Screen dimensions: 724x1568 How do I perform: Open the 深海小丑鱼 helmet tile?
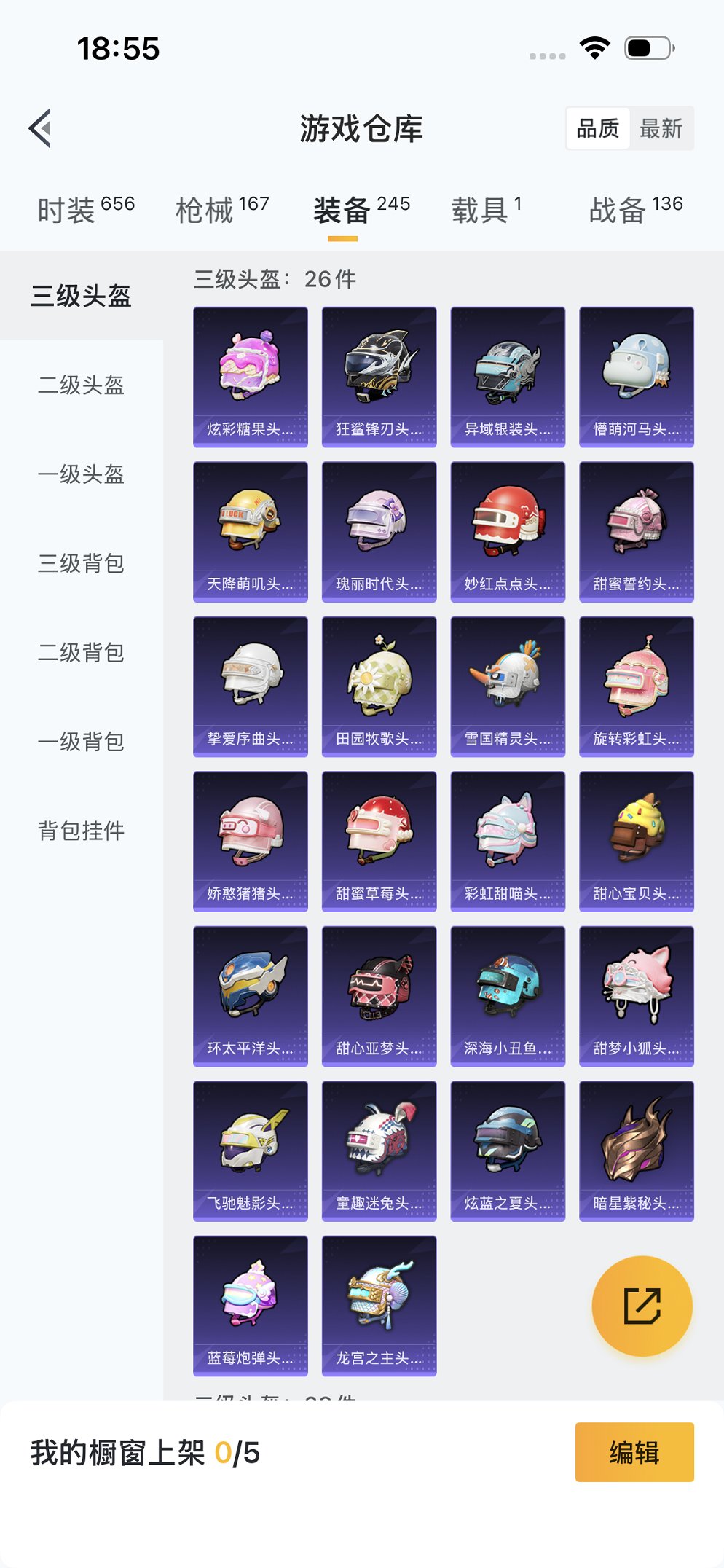pos(508,995)
